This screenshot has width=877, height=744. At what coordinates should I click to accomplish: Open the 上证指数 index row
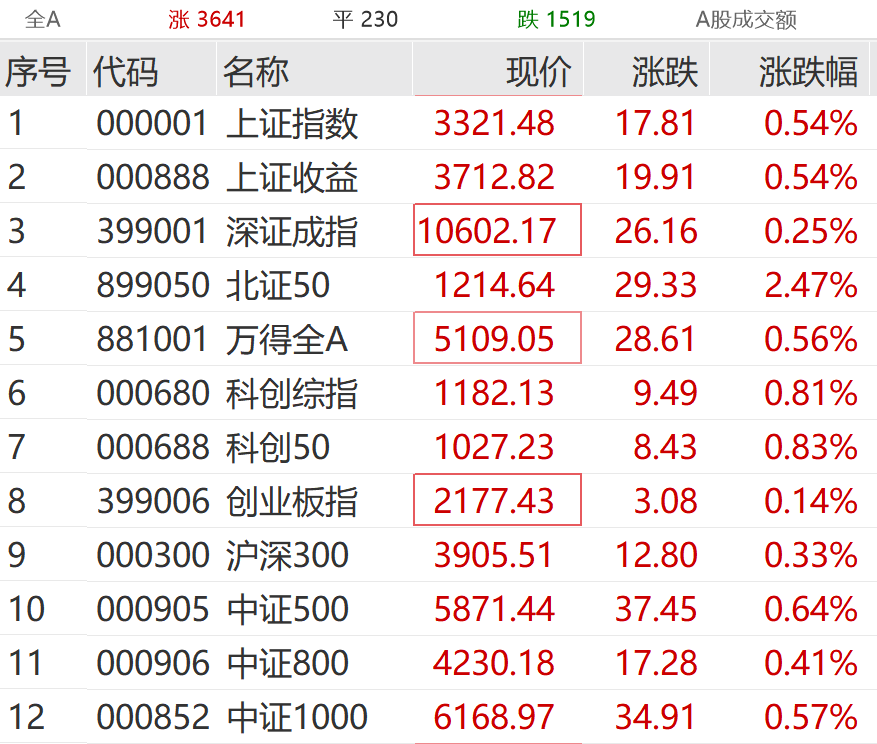tap(292, 124)
